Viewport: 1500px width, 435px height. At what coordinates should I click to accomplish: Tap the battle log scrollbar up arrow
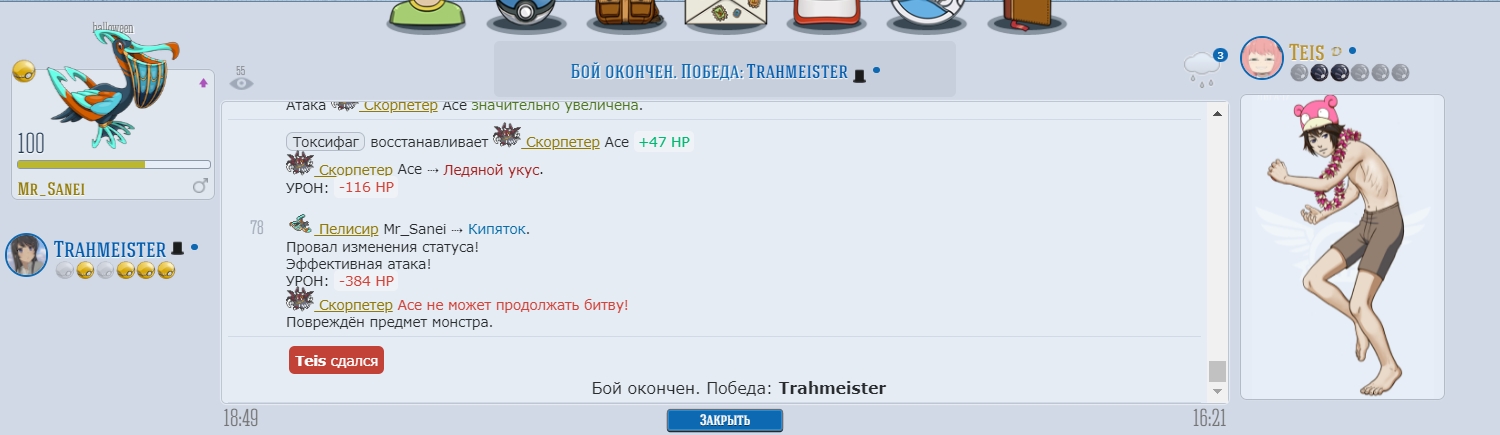(x=1217, y=114)
